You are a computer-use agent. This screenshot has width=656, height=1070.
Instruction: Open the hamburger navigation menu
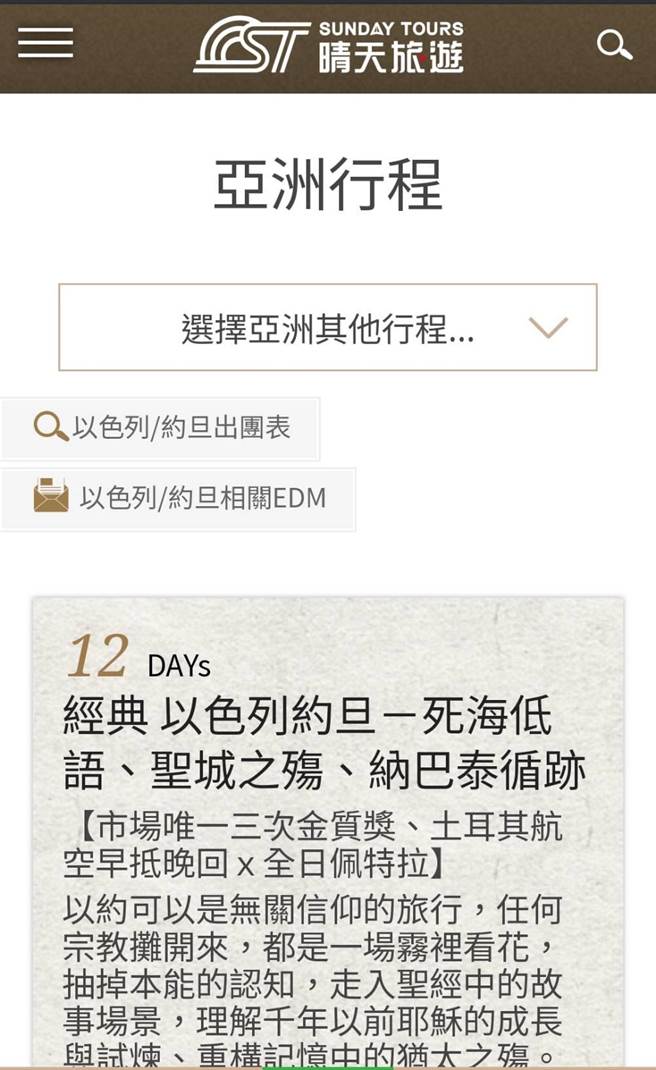[45, 44]
